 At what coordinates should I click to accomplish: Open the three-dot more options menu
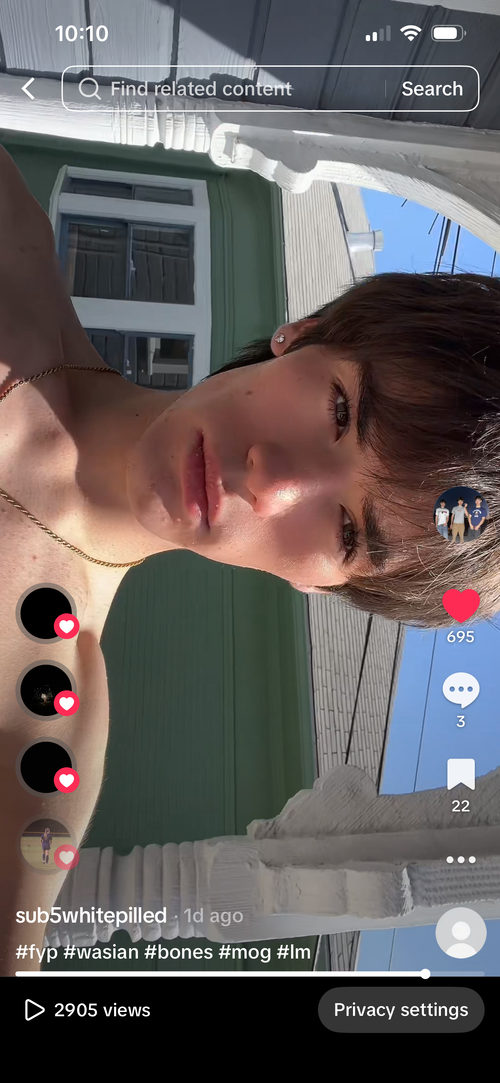point(461,859)
